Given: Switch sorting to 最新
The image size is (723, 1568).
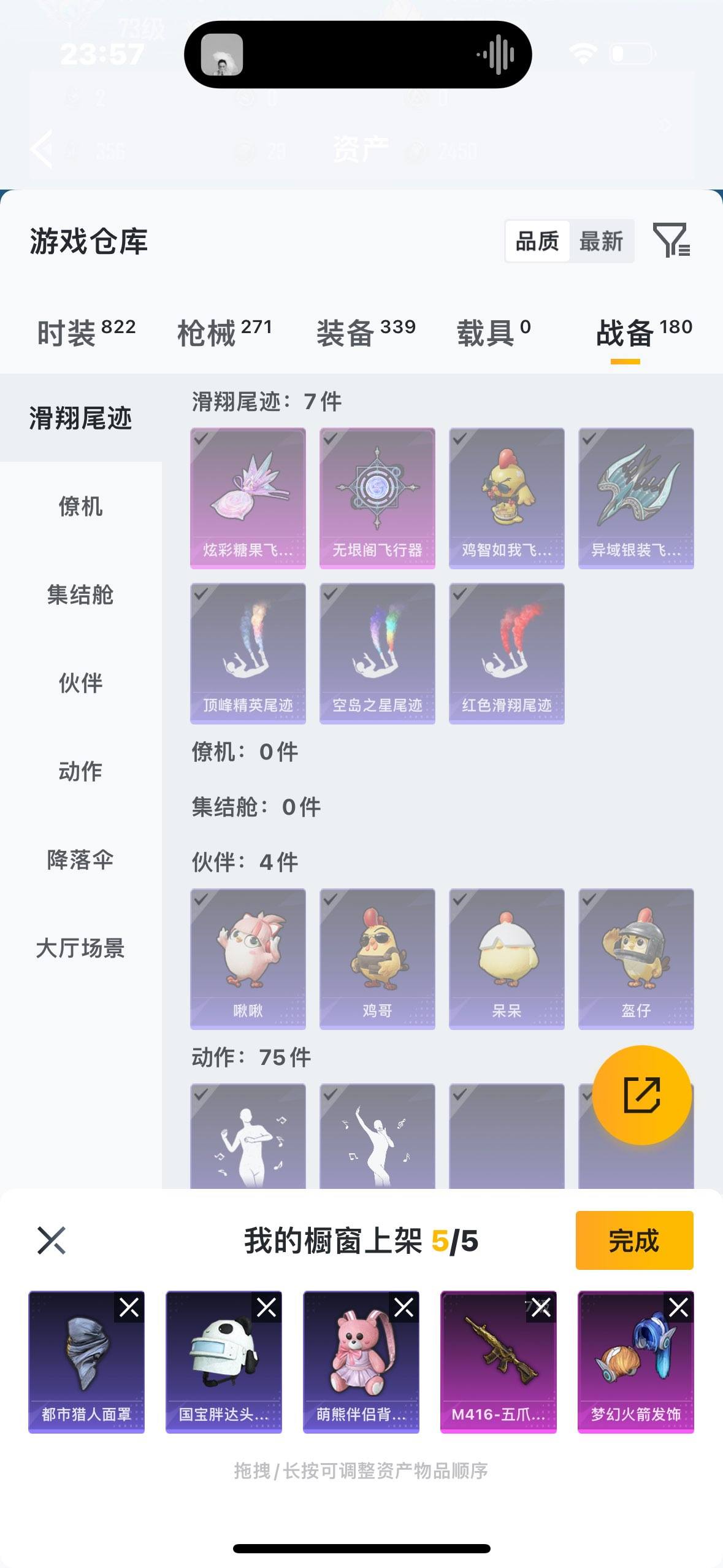Looking at the screenshot, I should 602,241.
